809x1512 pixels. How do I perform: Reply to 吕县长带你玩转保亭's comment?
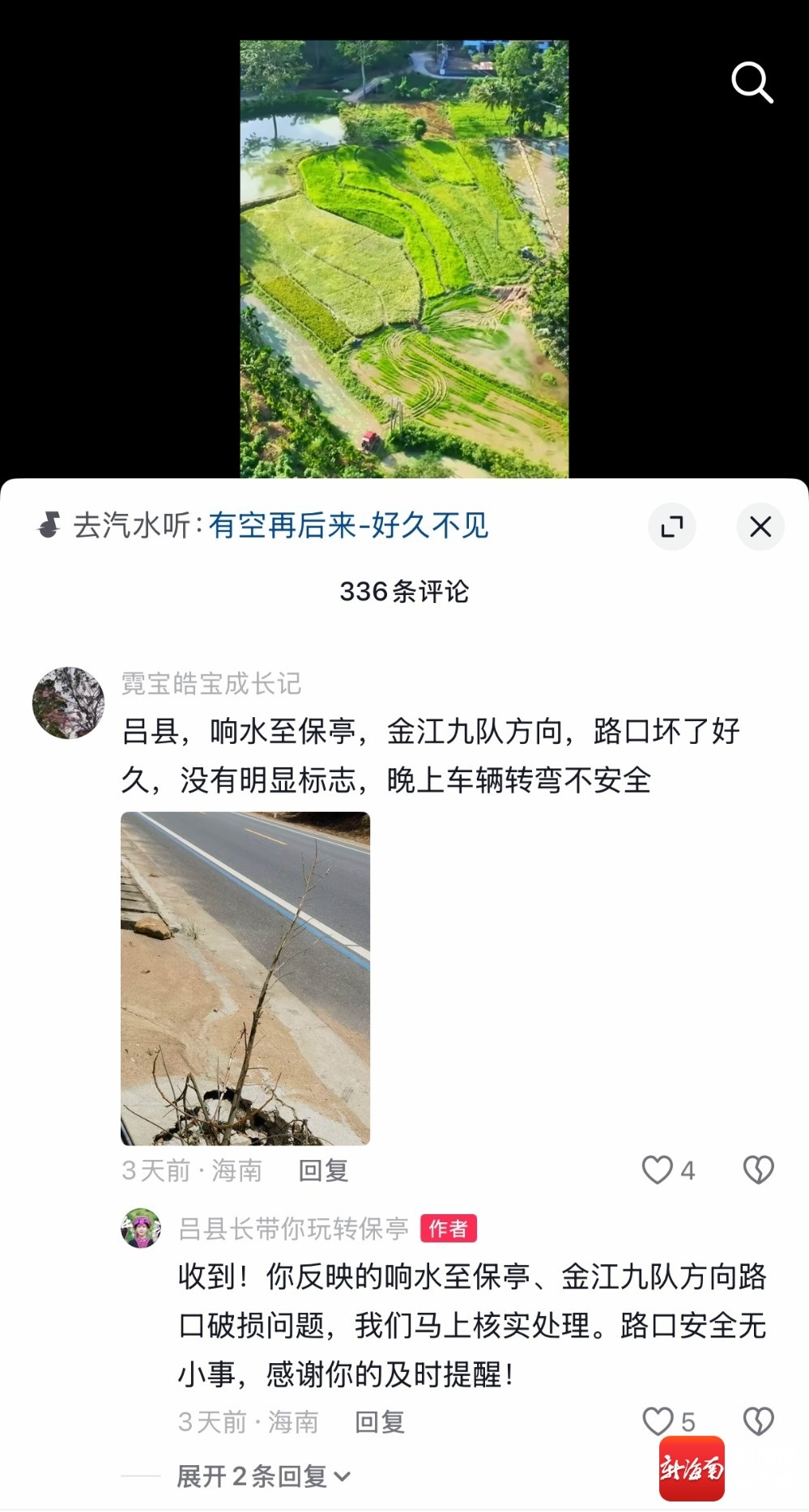380,1421
